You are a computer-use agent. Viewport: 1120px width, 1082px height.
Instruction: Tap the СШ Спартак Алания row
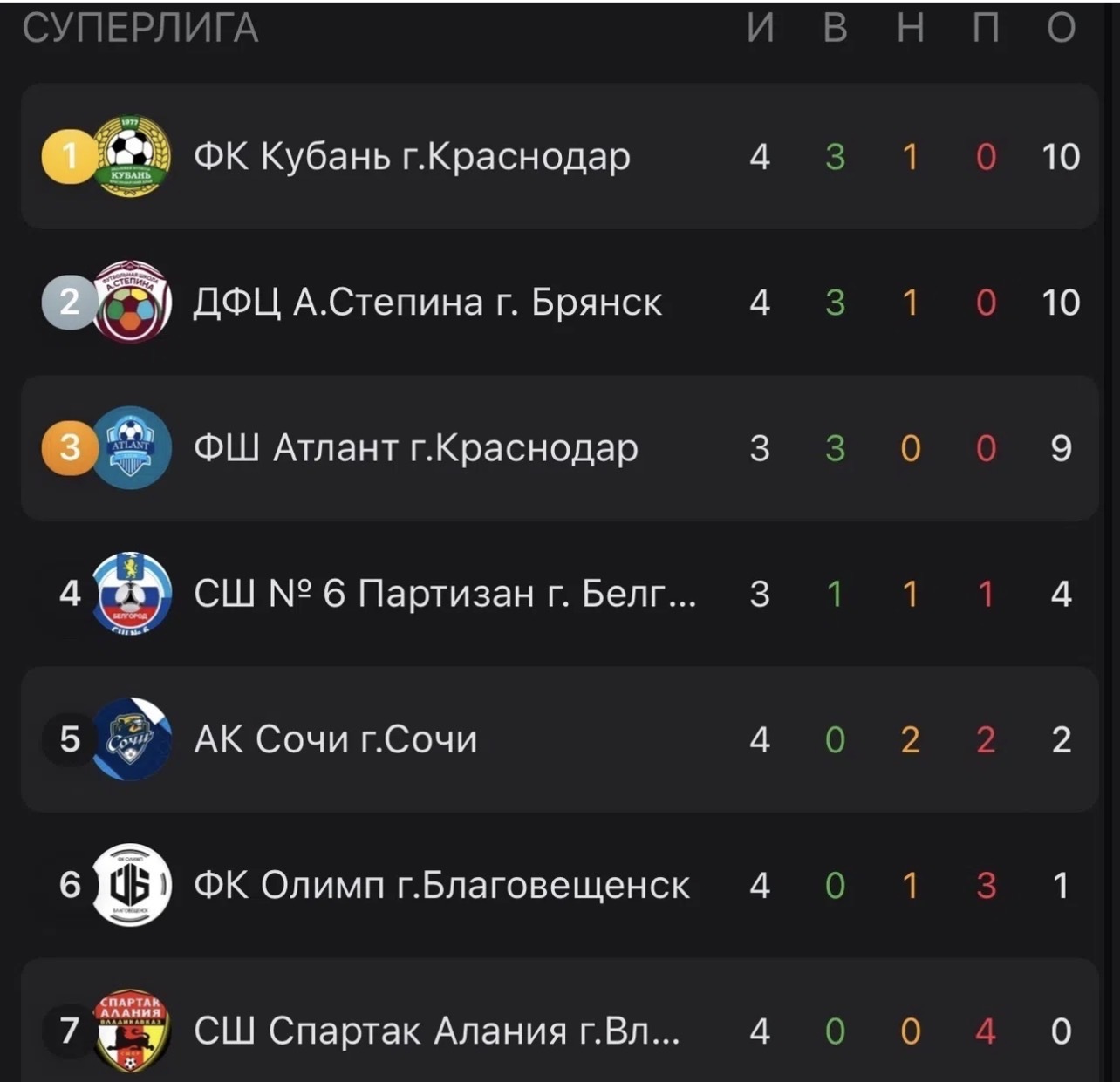559,1020
